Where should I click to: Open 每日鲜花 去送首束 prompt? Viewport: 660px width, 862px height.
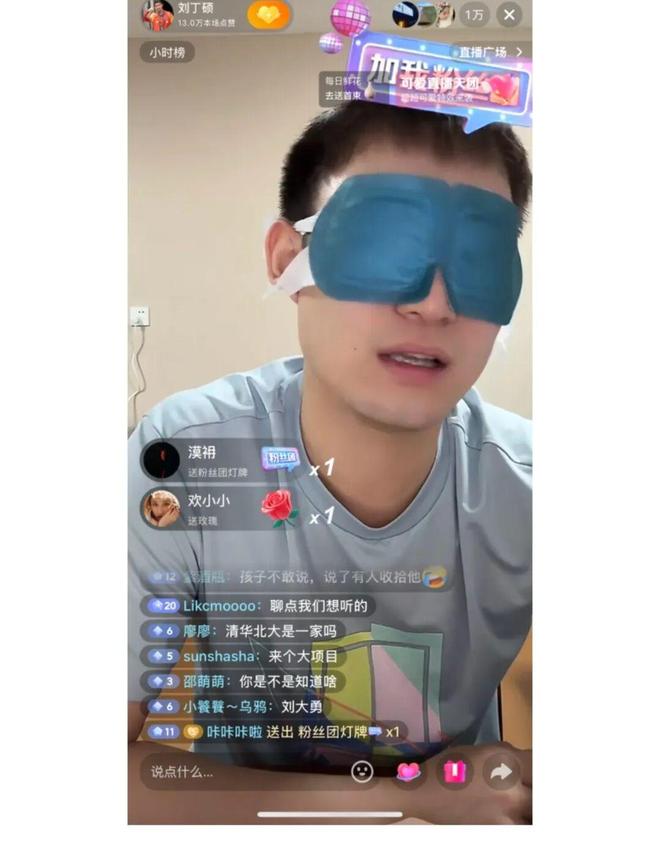coord(341,88)
